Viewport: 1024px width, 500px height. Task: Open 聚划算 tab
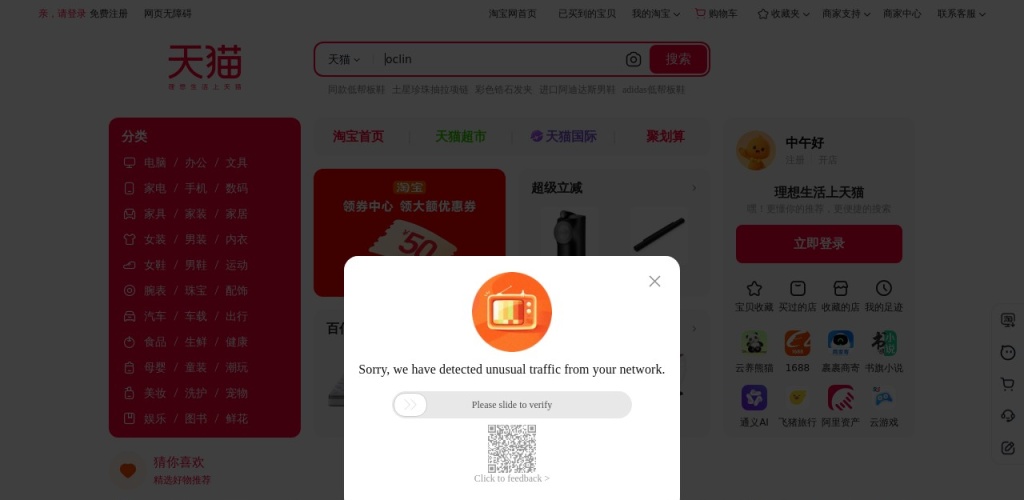665,137
